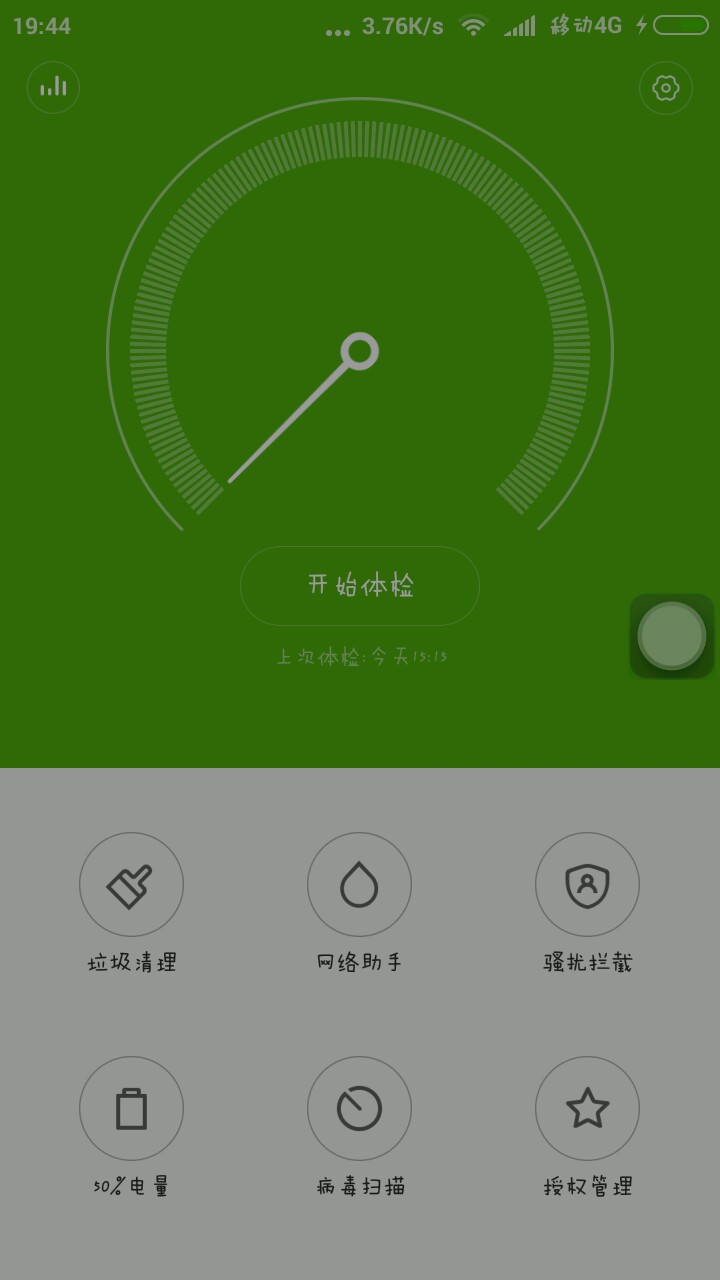Open the 50%电量 battery section

pos(131,1109)
